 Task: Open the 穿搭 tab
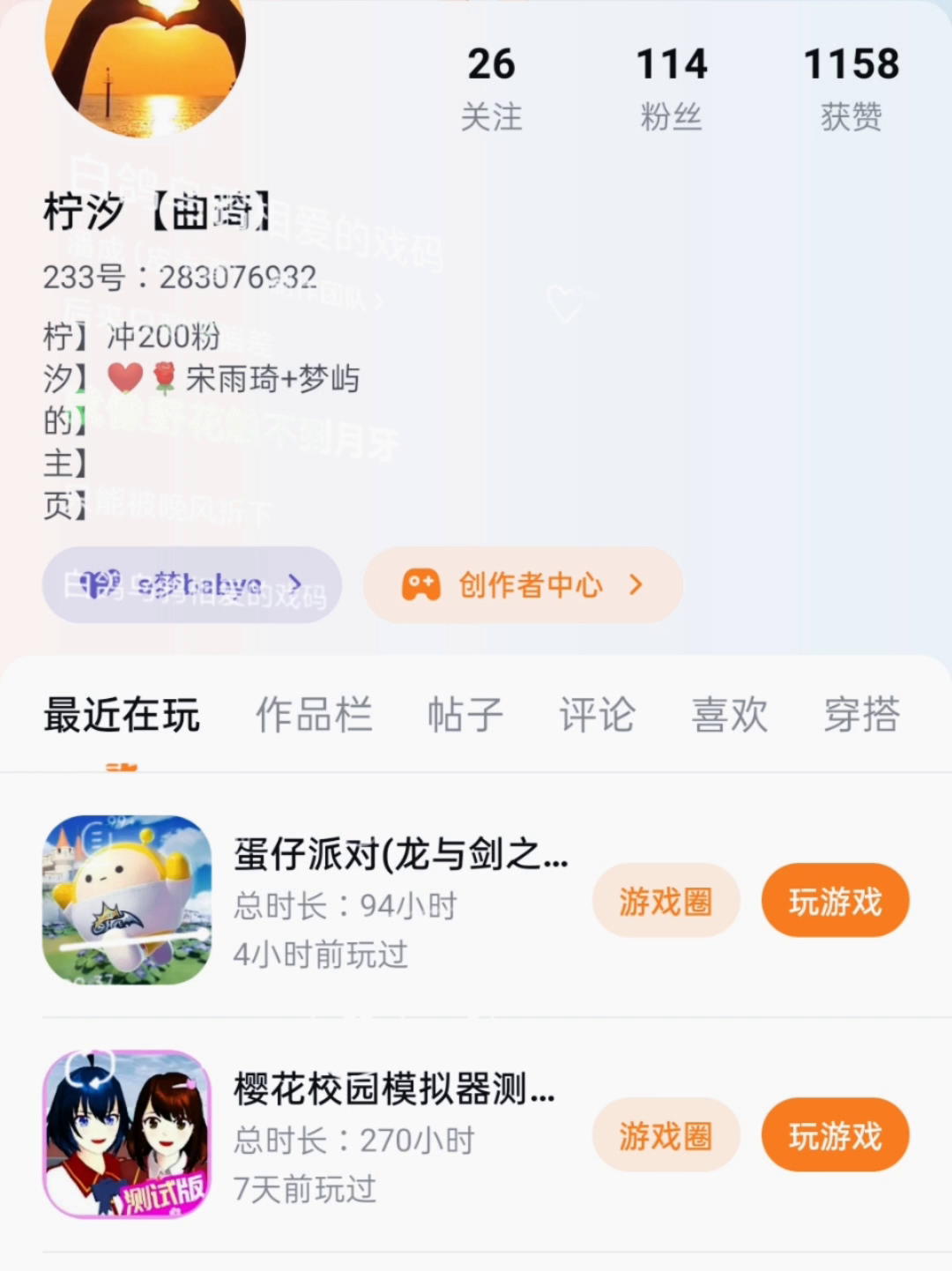tap(861, 714)
